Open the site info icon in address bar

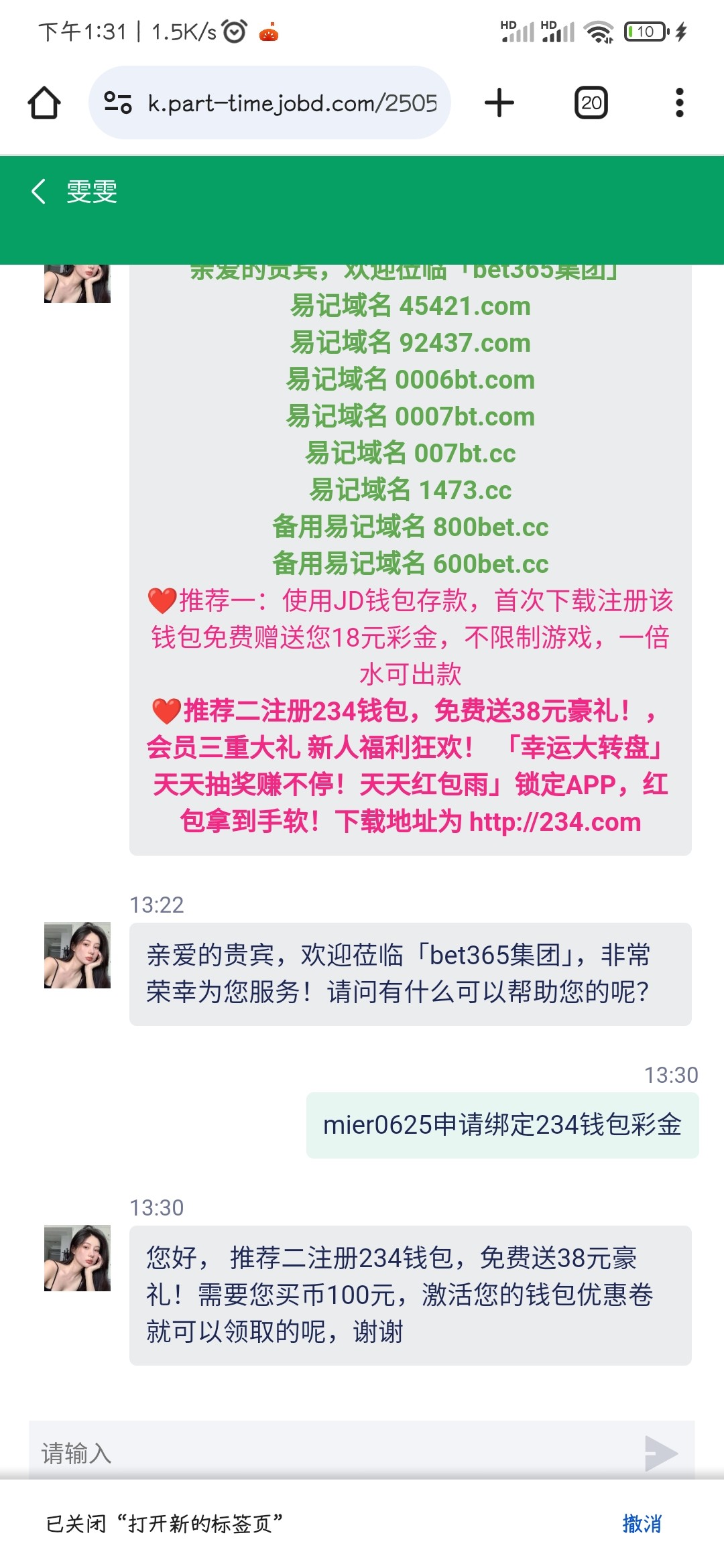pyautogui.click(x=118, y=103)
